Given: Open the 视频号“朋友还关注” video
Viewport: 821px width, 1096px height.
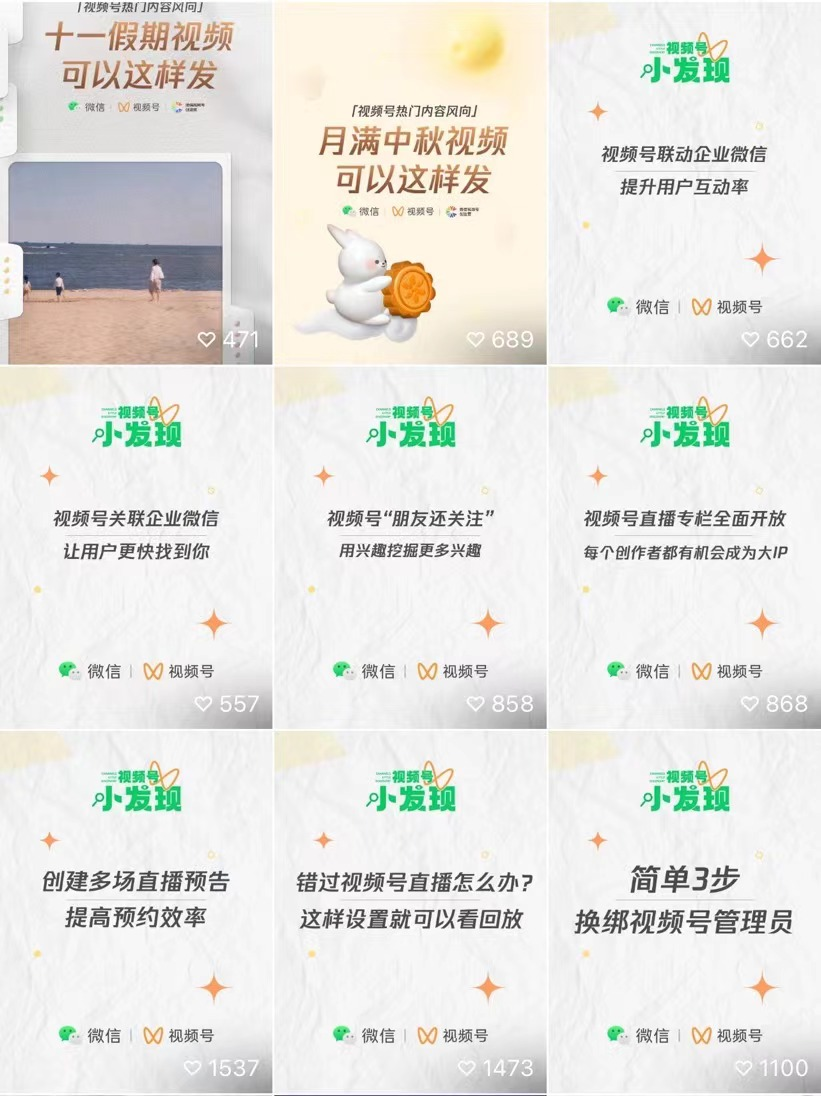Looking at the screenshot, I should (410, 547).
